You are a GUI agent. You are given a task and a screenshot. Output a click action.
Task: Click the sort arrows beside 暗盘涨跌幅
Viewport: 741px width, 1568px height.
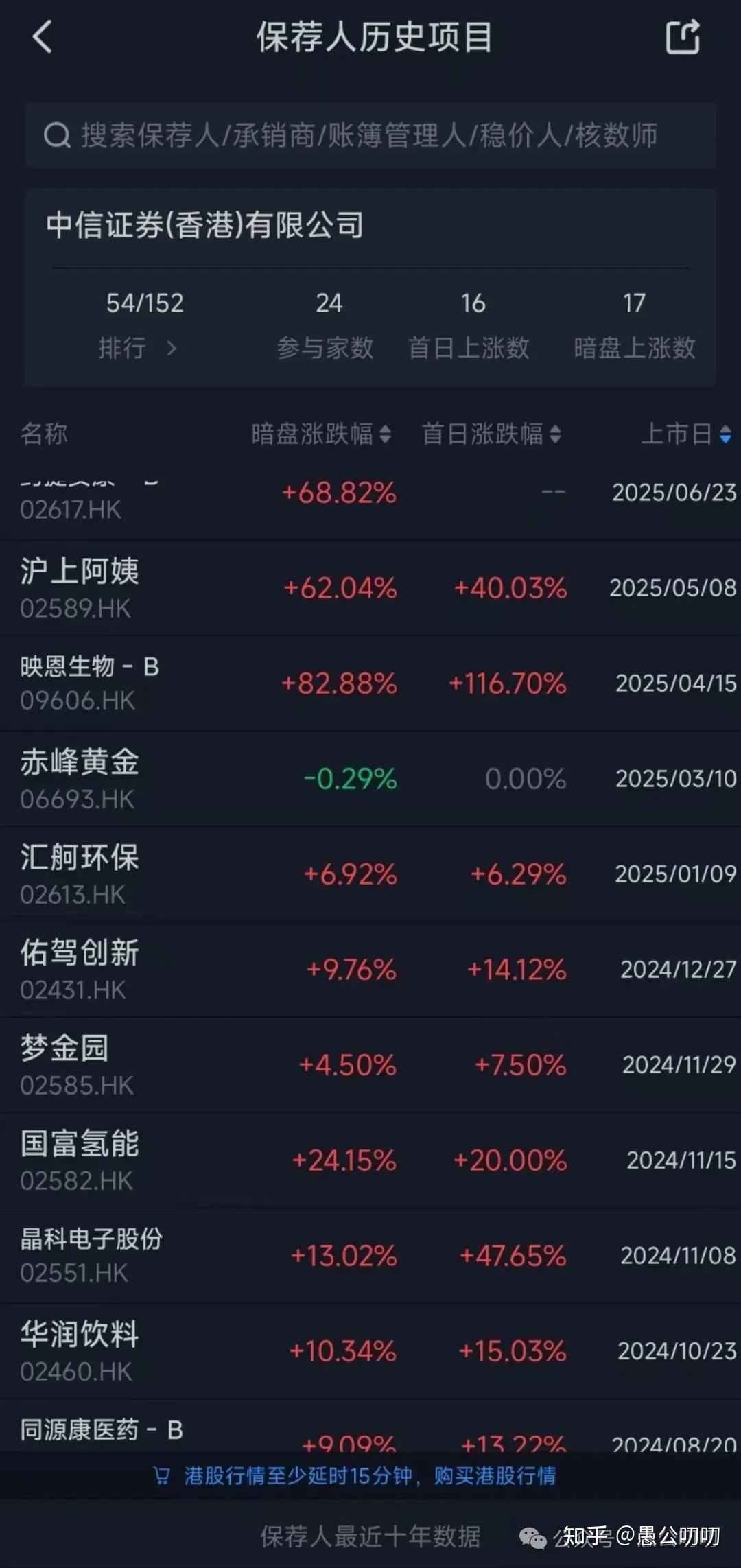click(x=386, y=434)
